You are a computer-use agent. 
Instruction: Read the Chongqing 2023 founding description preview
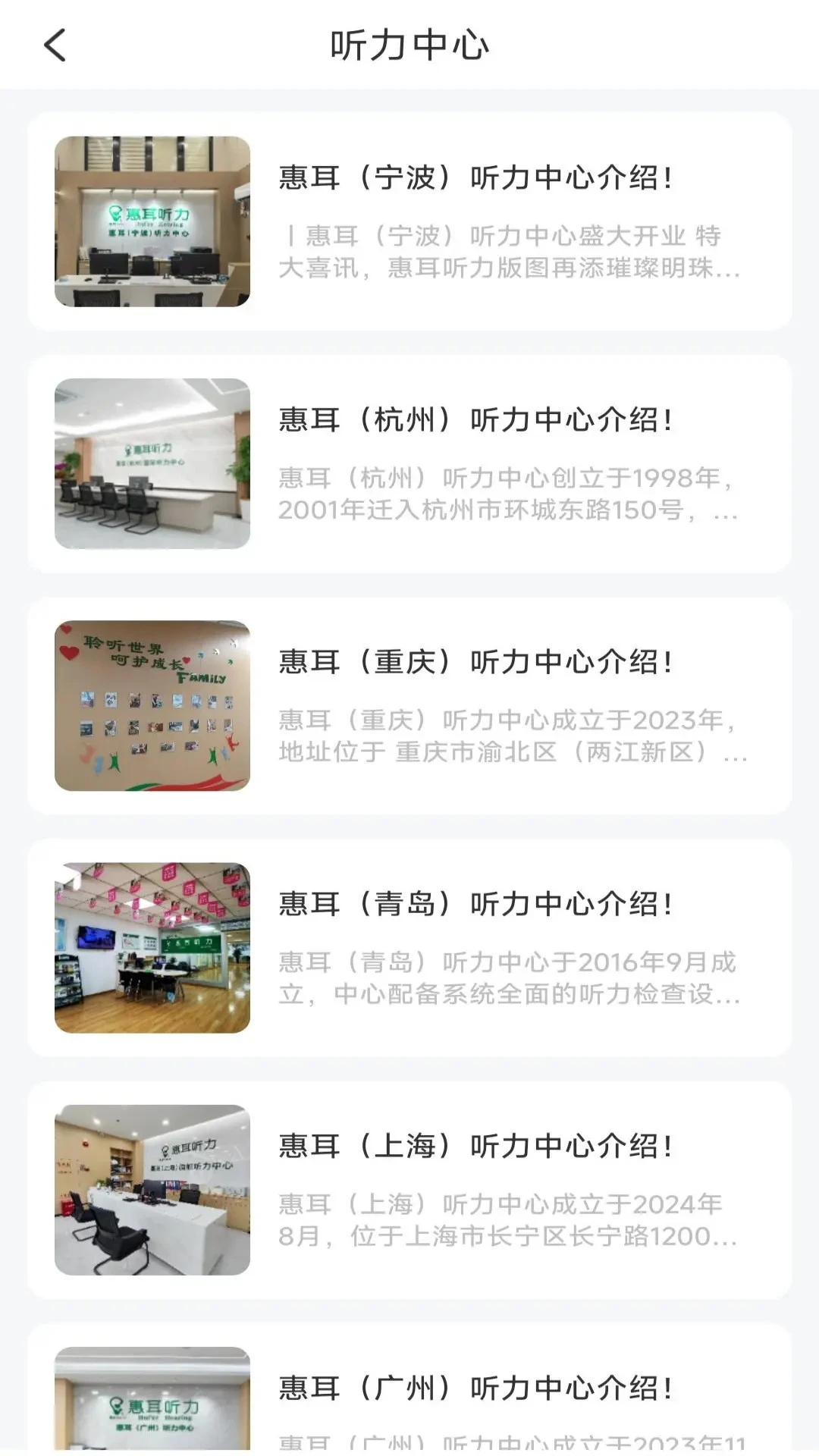click(x=508, y=737)
